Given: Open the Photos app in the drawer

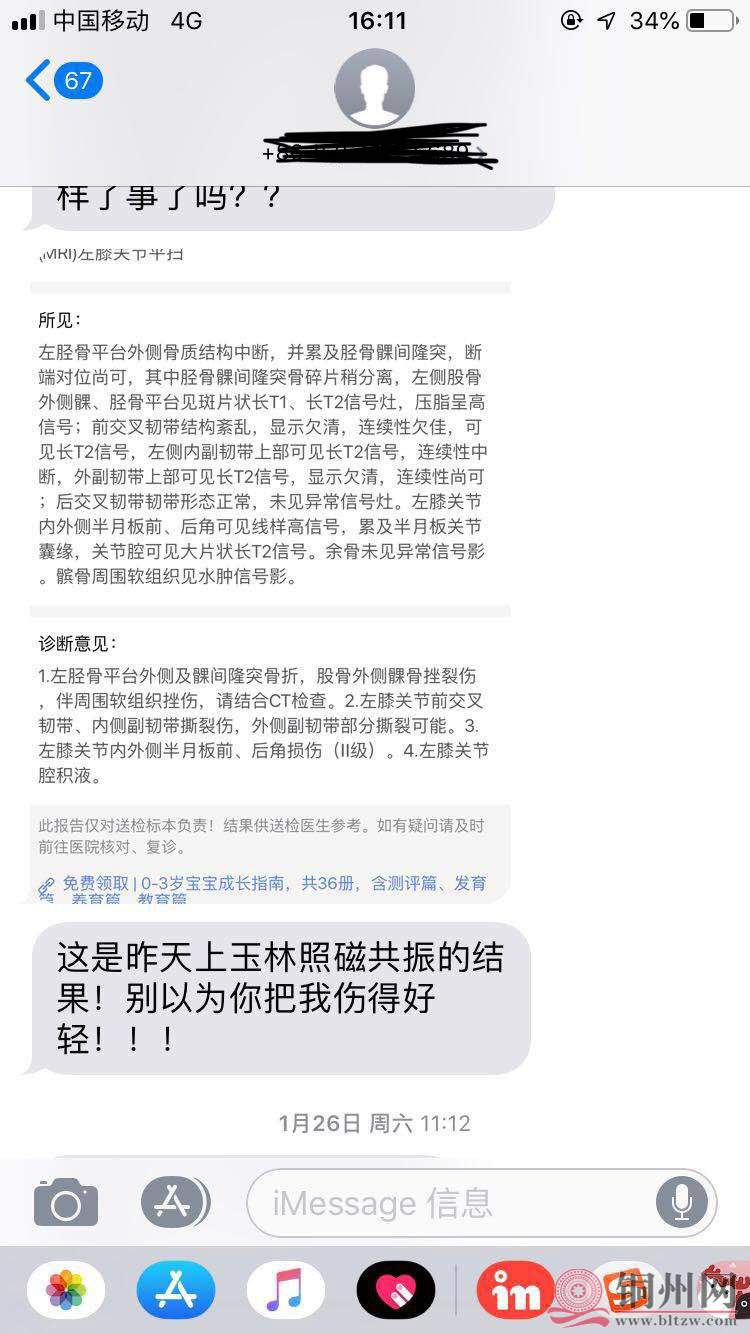Looking at the screenshot, I should tap(66, 1290).
